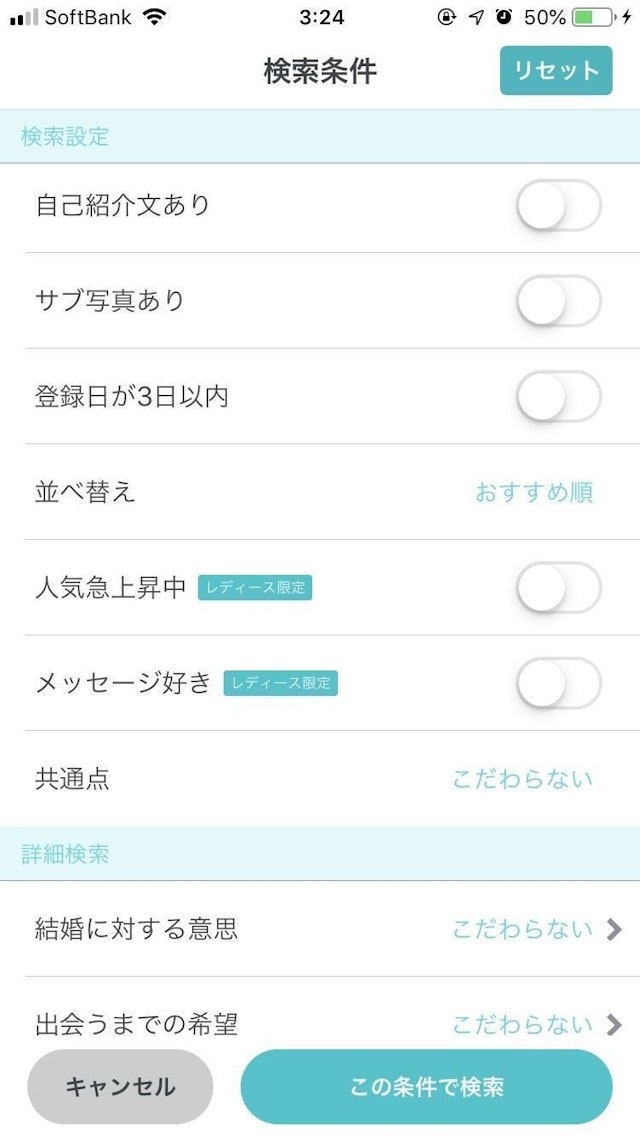Image resolution: width=640 pixels, height=1138 pixels.
Task: Enable the 自己紹介文あり switch
Action: click(558, 206)
